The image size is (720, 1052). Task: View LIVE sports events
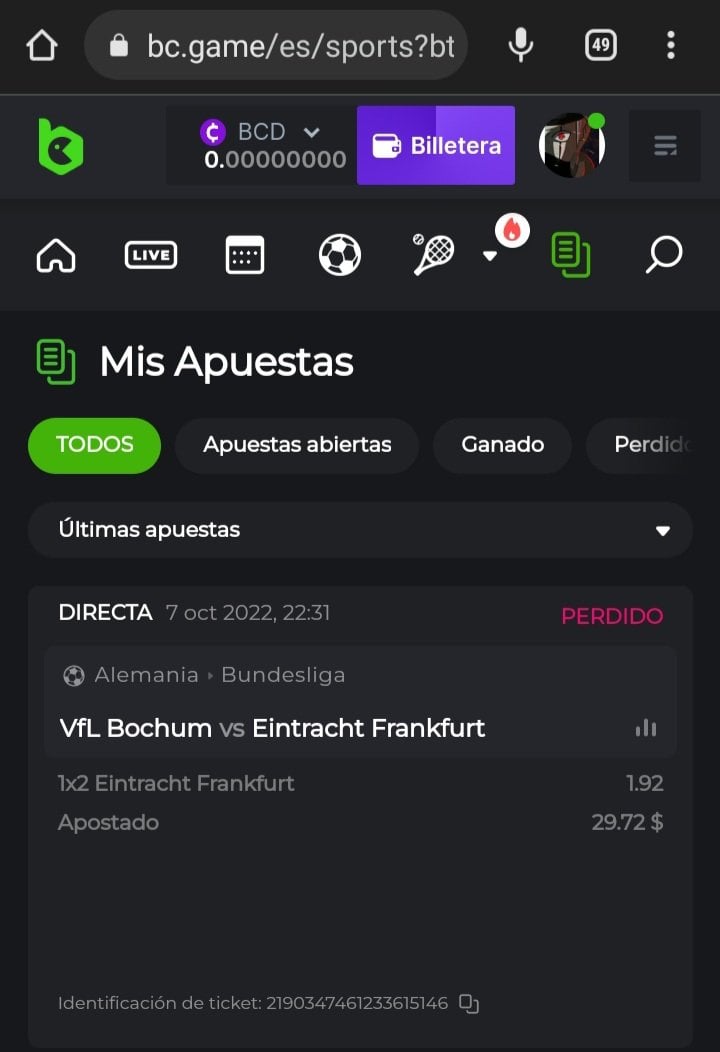150,255
